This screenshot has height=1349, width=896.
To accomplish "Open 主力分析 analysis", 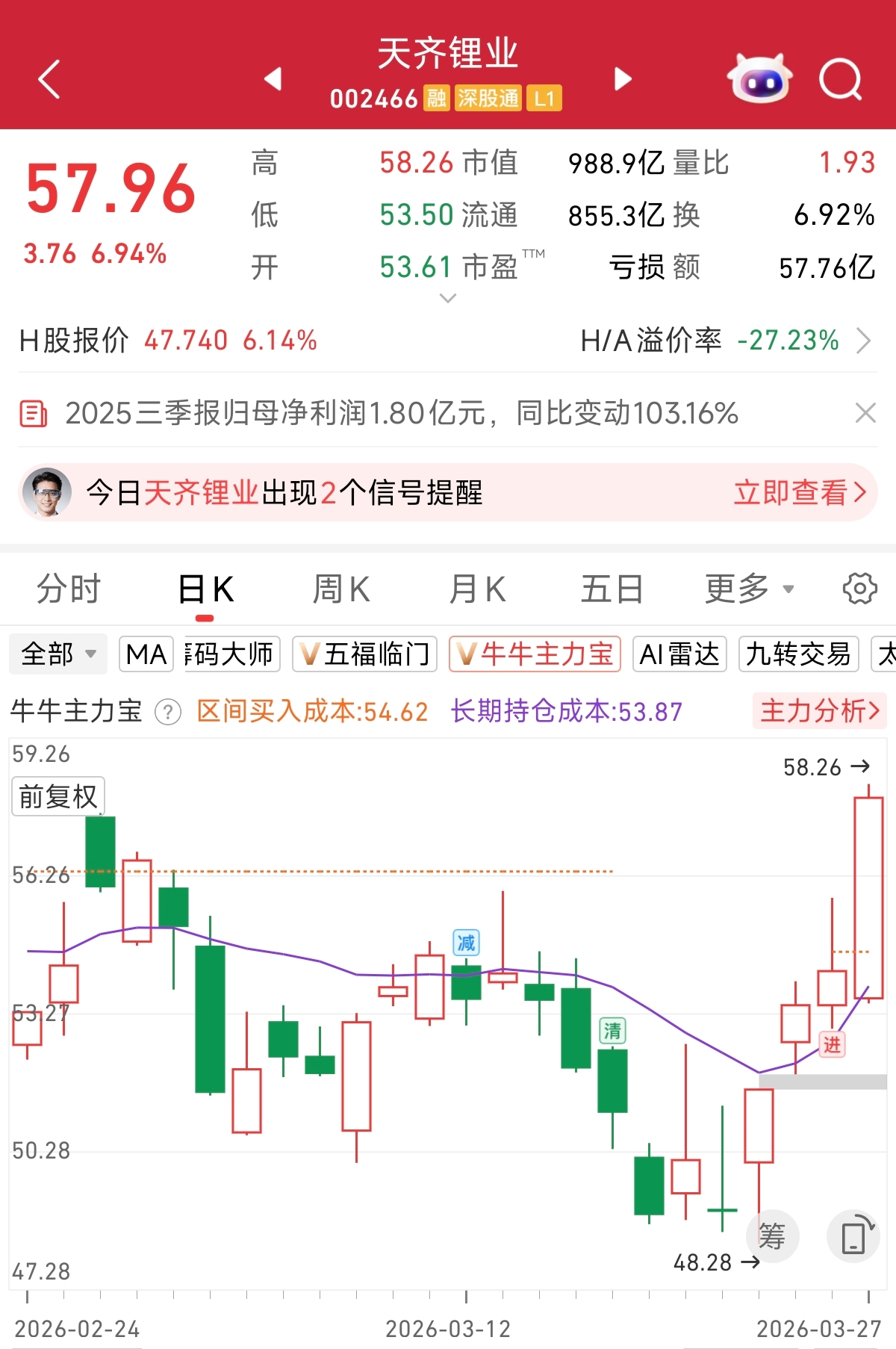I will 819,711.
